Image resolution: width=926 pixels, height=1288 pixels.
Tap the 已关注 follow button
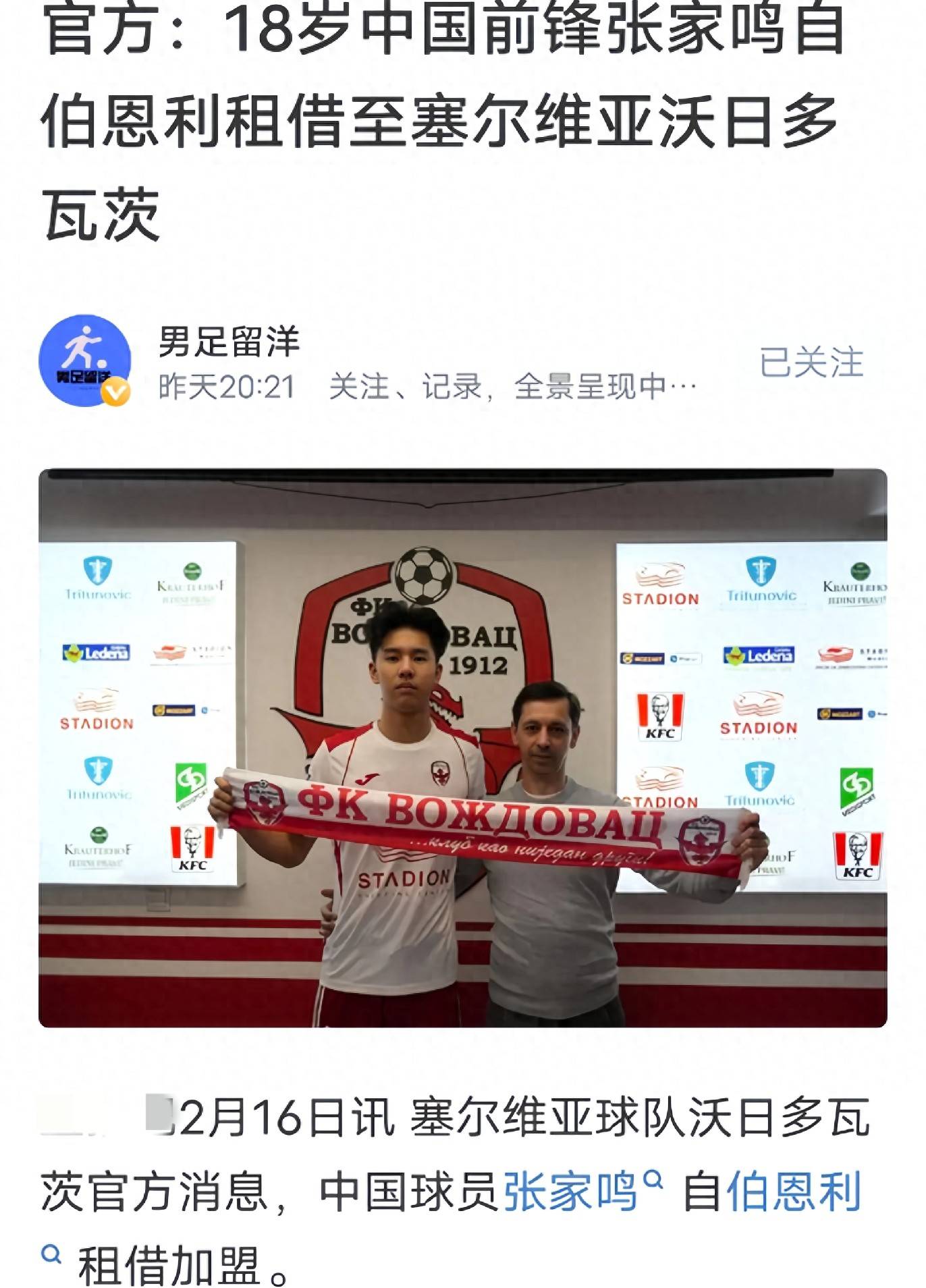(811, 363)
